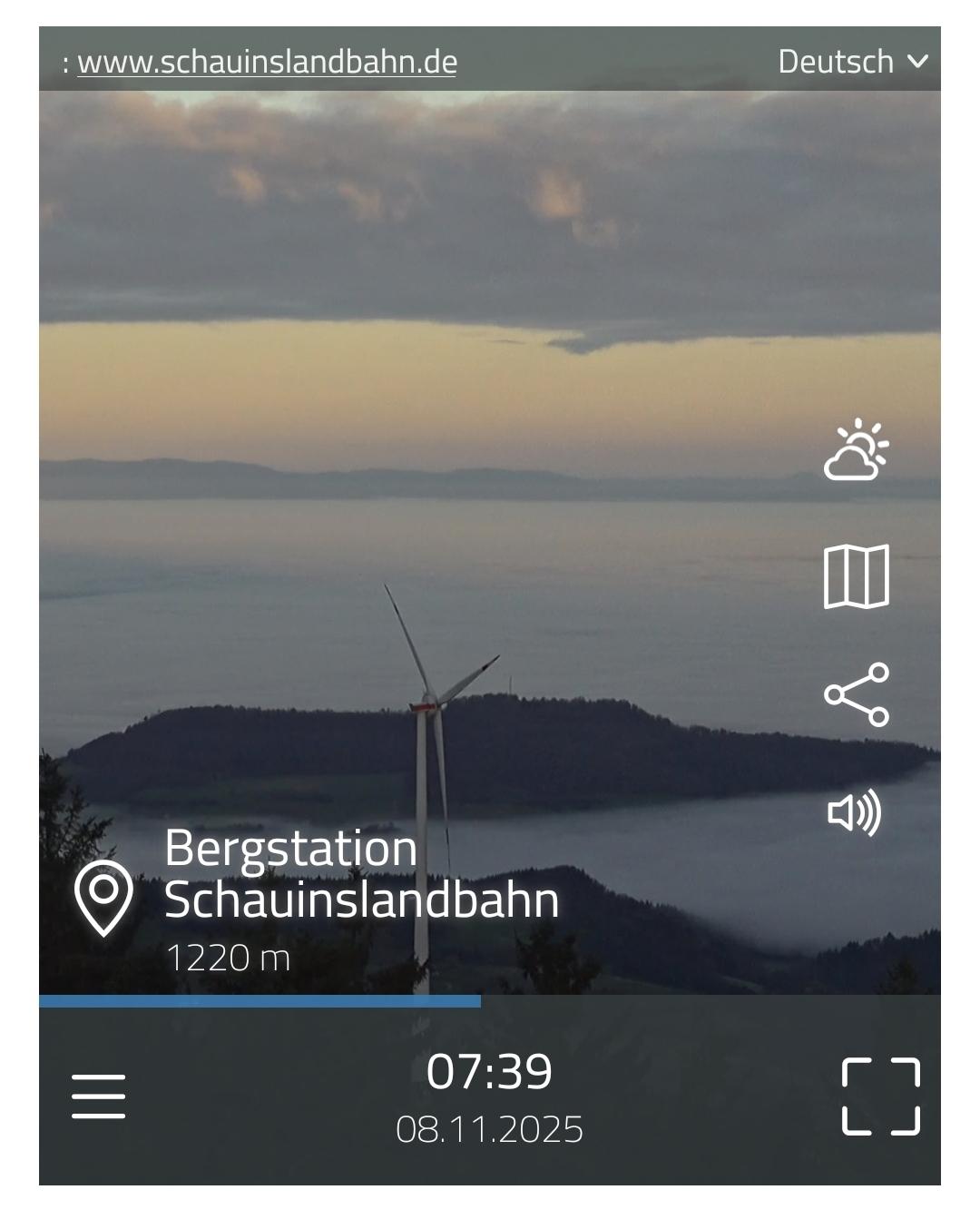Open the map view
Image resolution: width=980 pixels, height=1229 pixels.
tap(856, 576)
